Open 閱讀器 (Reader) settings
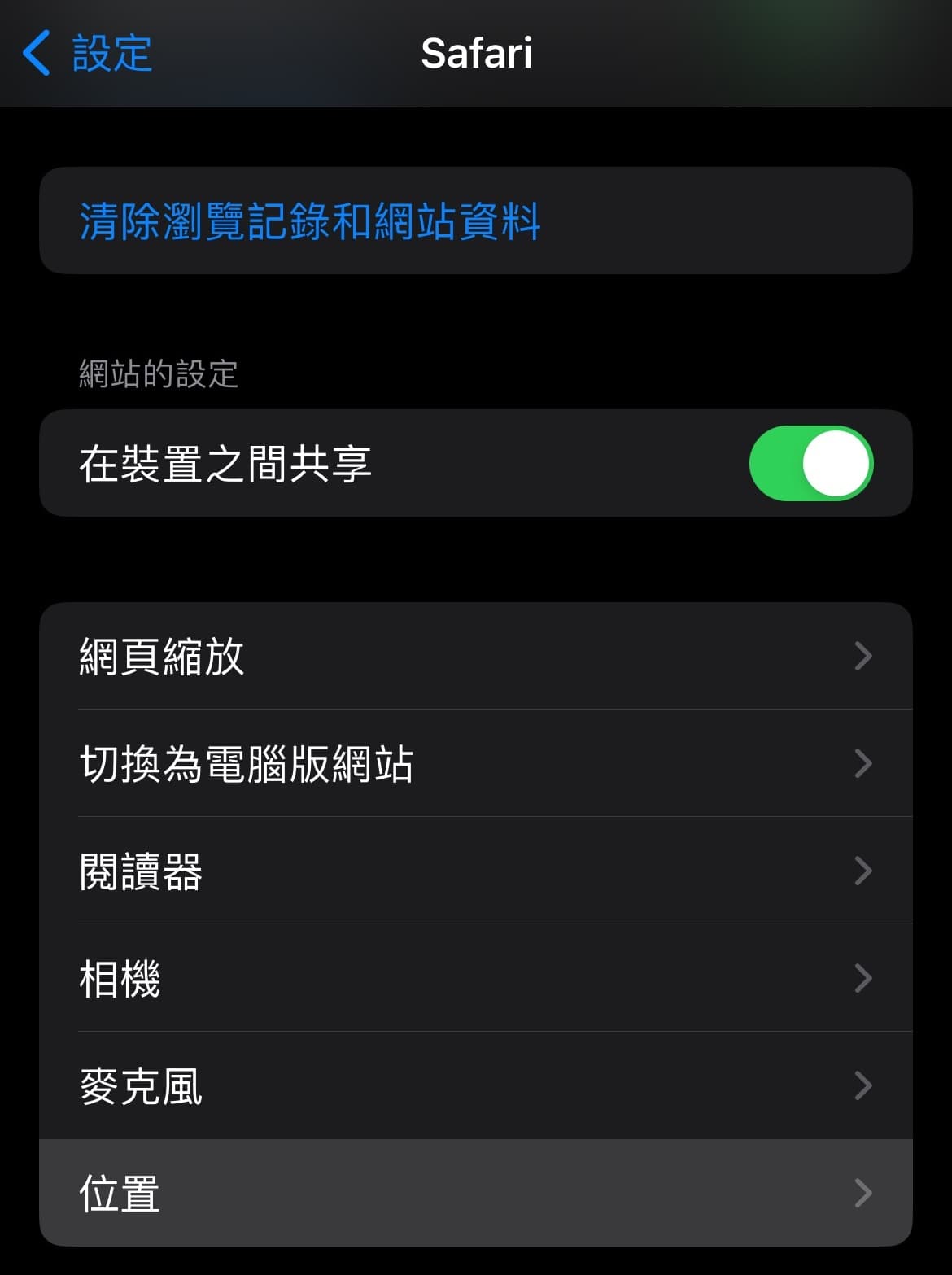This screenshot has width=952, height=1275. tap(476, 871)
